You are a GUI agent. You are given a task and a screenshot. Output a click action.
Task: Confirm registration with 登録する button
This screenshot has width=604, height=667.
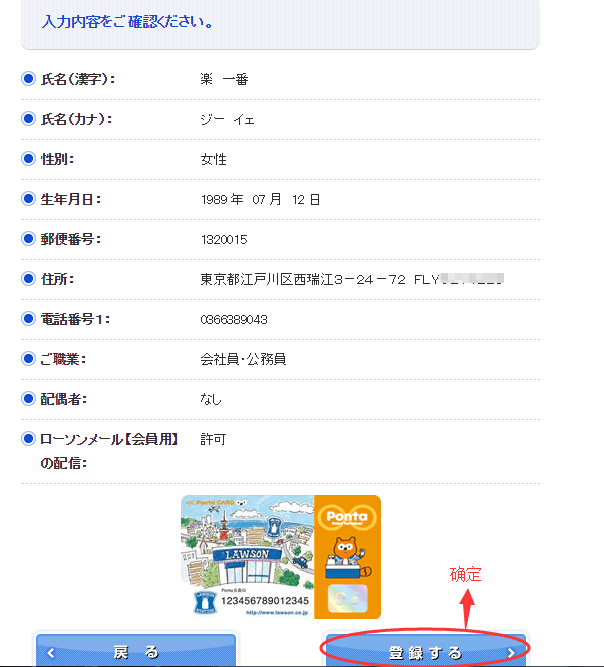coord(426,652)
